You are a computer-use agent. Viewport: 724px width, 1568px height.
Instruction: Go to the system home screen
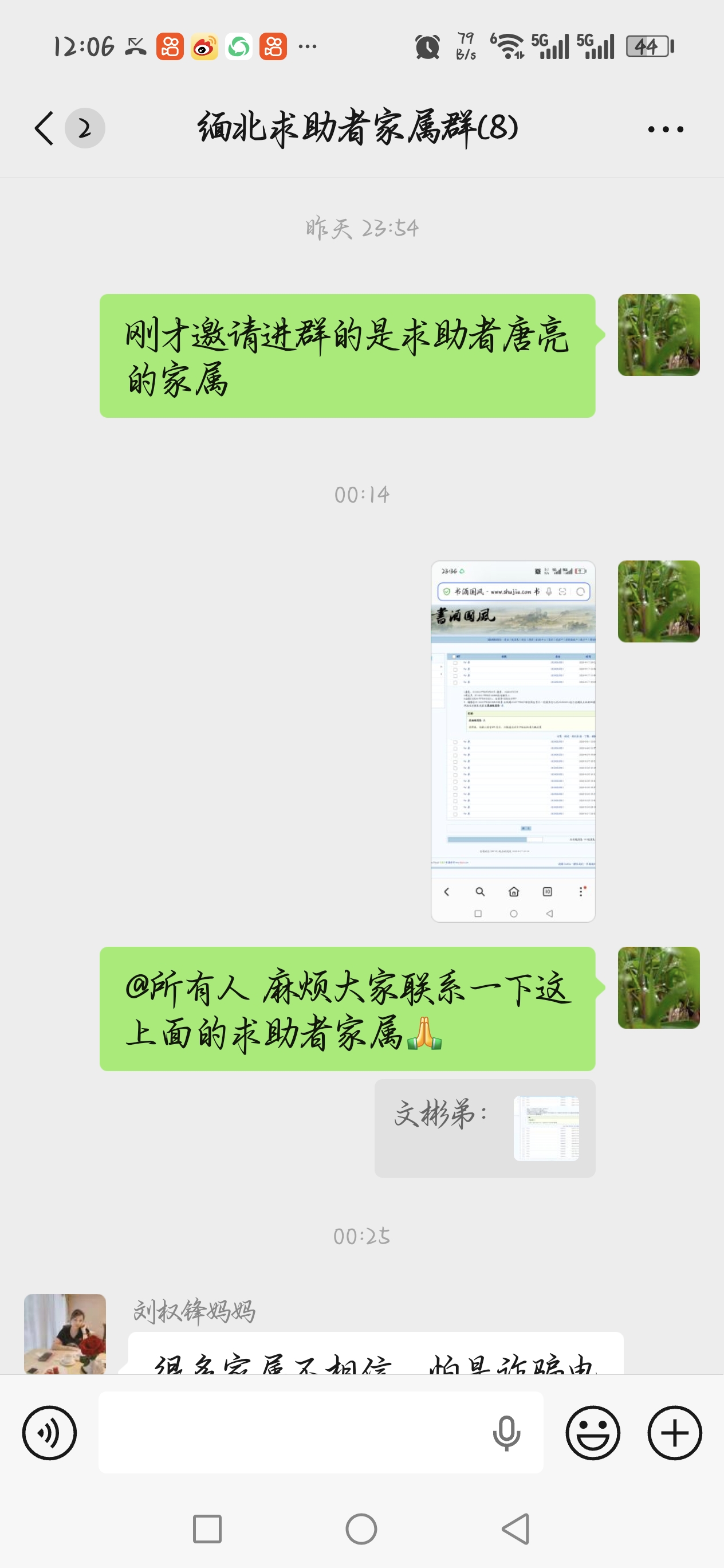click(x=361, y=1528)
